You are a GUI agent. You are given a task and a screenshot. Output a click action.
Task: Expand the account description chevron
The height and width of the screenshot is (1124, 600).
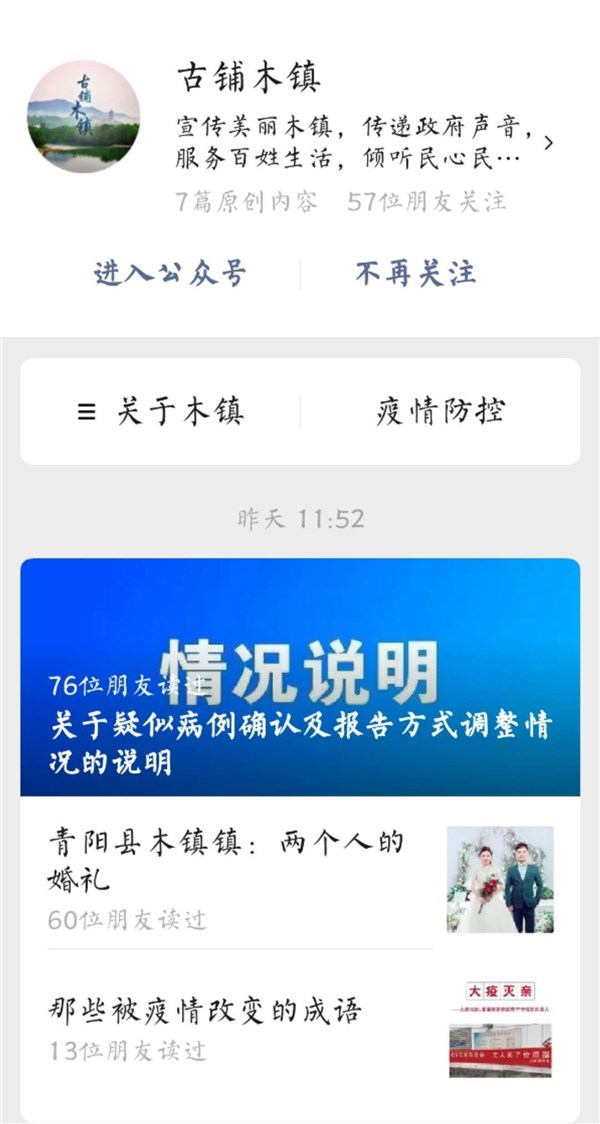[548, 143]
